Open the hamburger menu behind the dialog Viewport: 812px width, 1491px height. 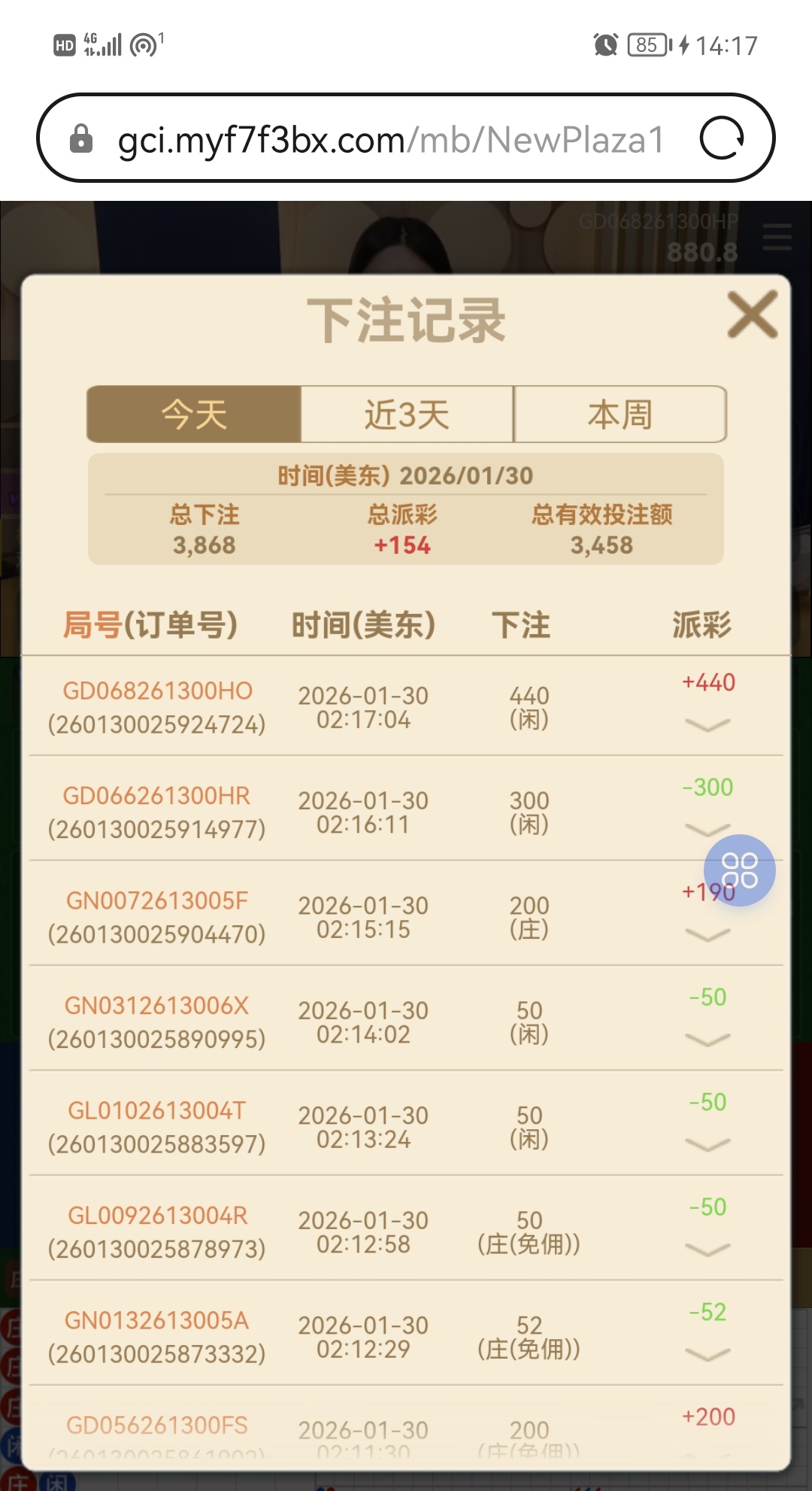tap(777, 237)
